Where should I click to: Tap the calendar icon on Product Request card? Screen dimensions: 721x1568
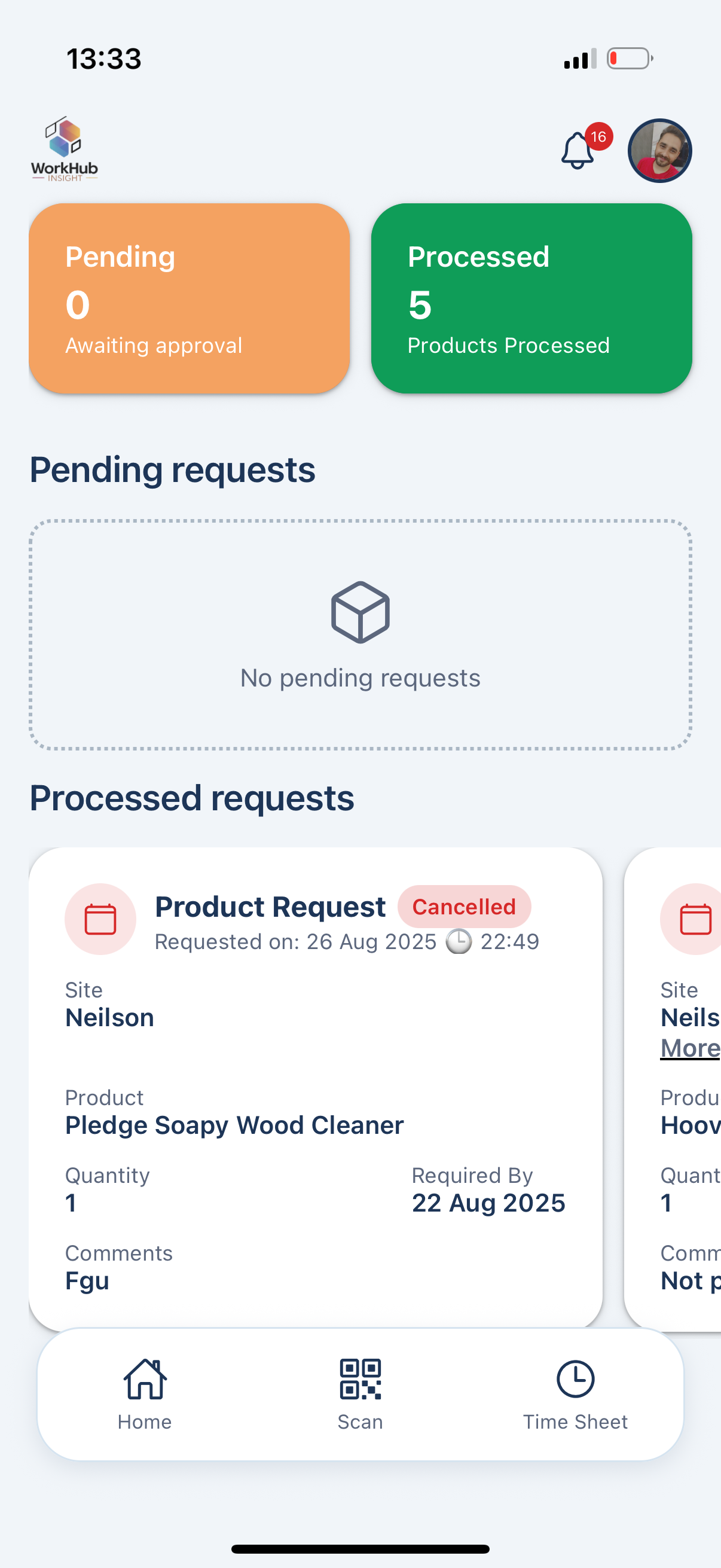(100, 919)
